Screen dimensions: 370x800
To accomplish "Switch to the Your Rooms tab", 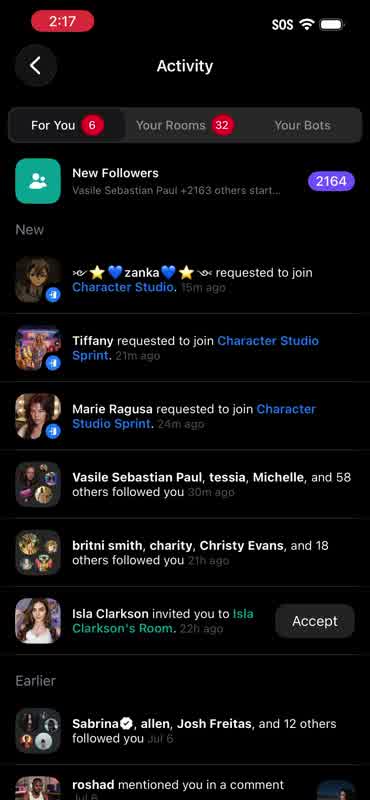I will 184,125.
